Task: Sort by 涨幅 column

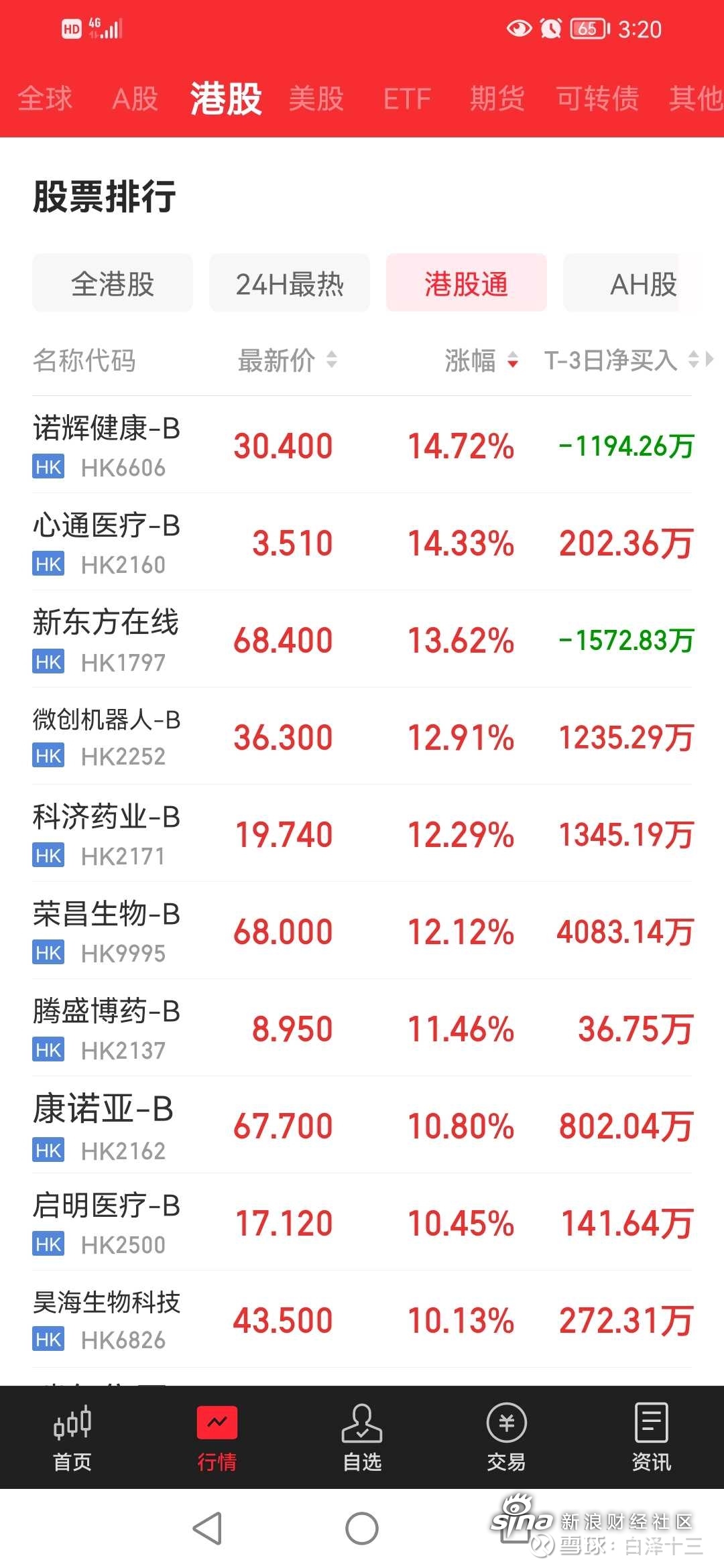Action: [x=481, y=361]
